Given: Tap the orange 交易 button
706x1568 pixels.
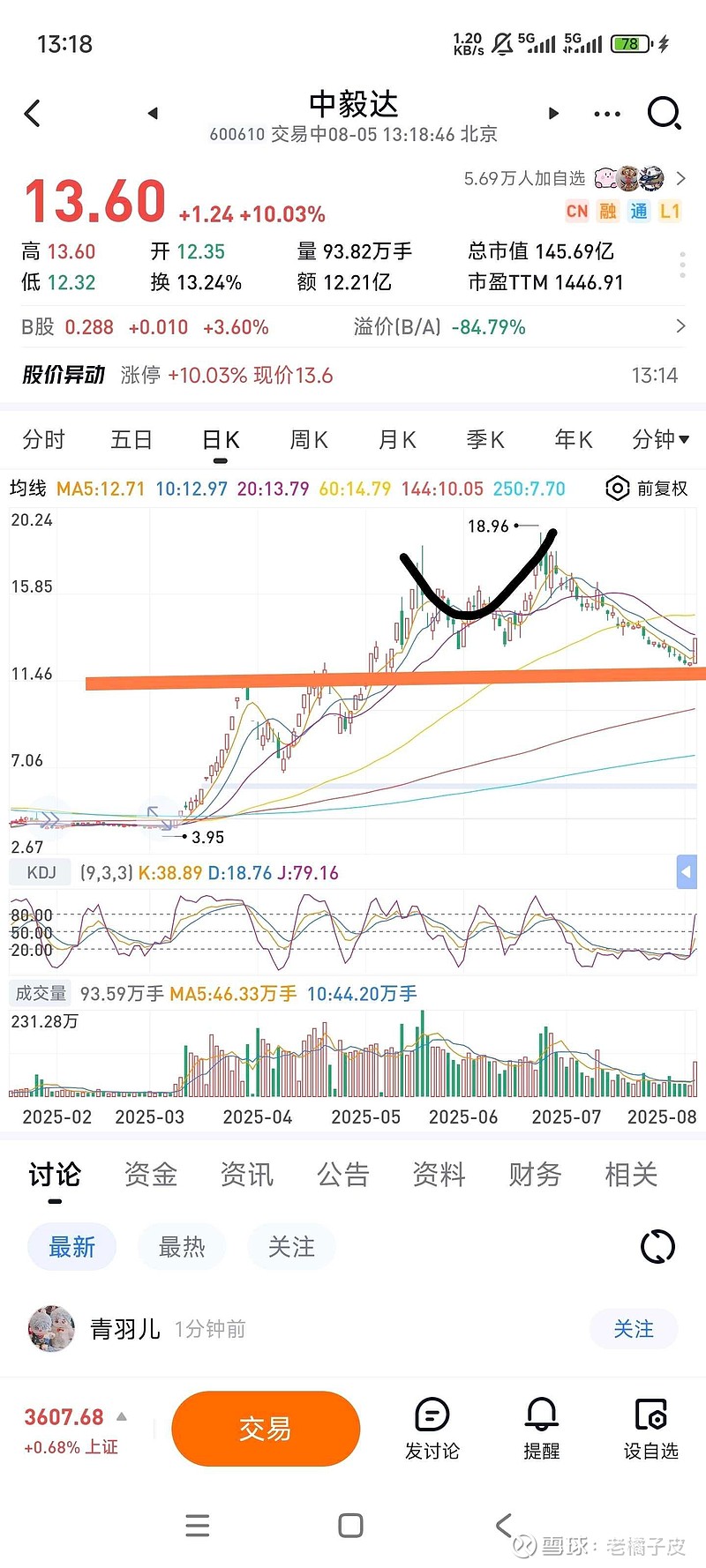Looking at the screenshot, I should click(x=266, y=1429).
